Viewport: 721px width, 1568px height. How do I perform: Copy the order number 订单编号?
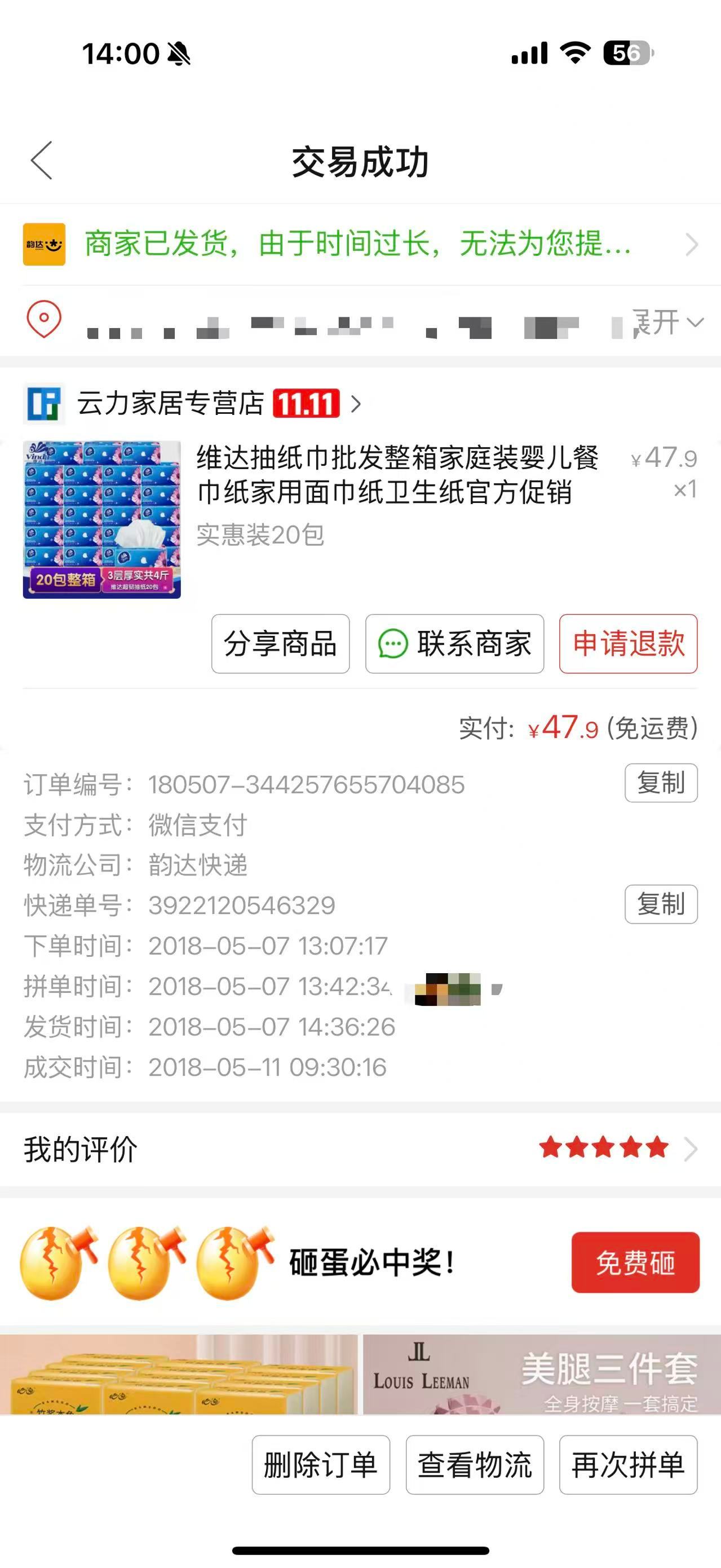pyautogui.click(x=661, y=783)
